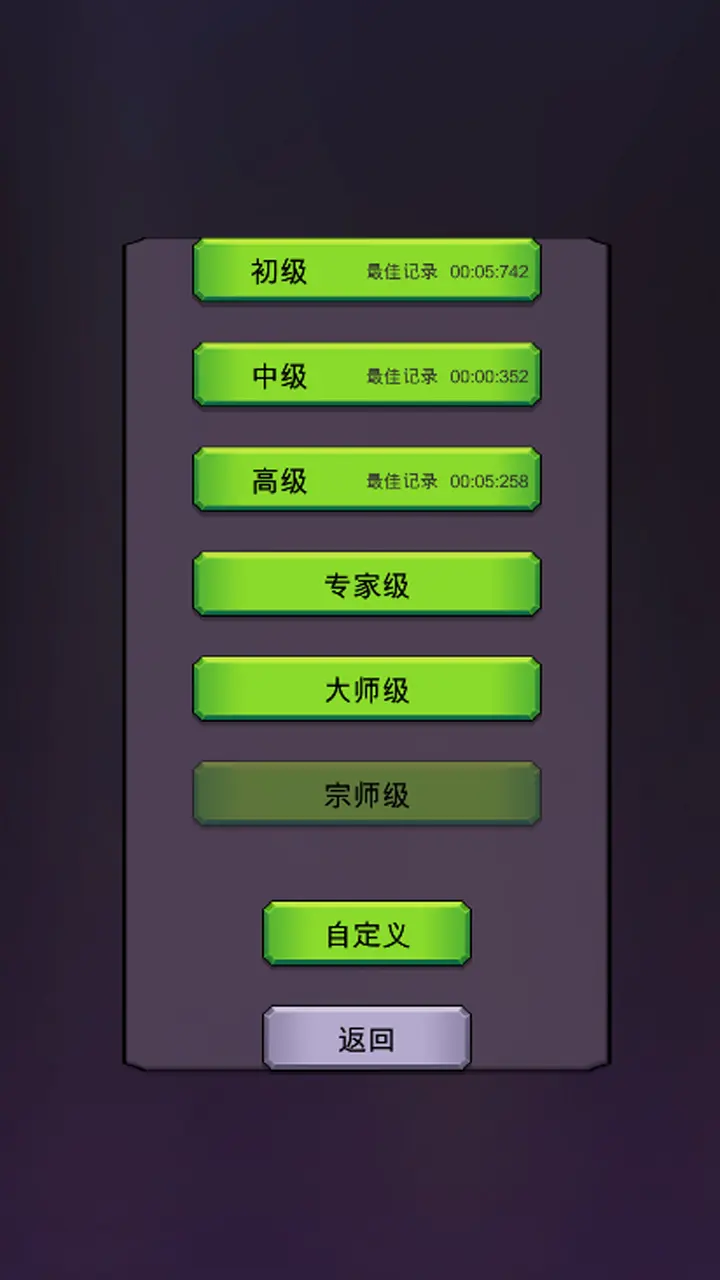Go back with the 返回 button
This screenshot has width=720, height=1280.
pos(366,1038)
